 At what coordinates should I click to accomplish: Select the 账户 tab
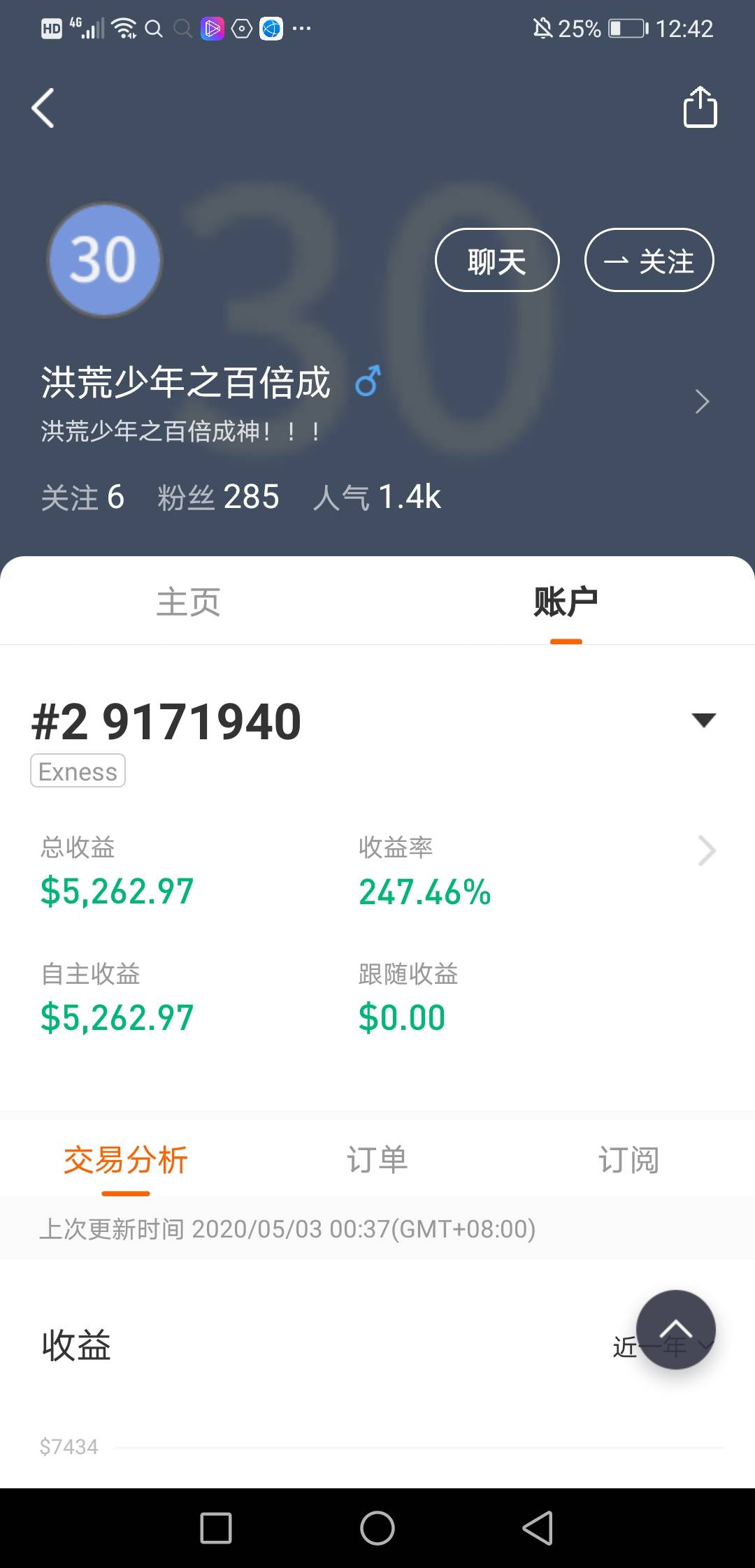coord(566,602)
